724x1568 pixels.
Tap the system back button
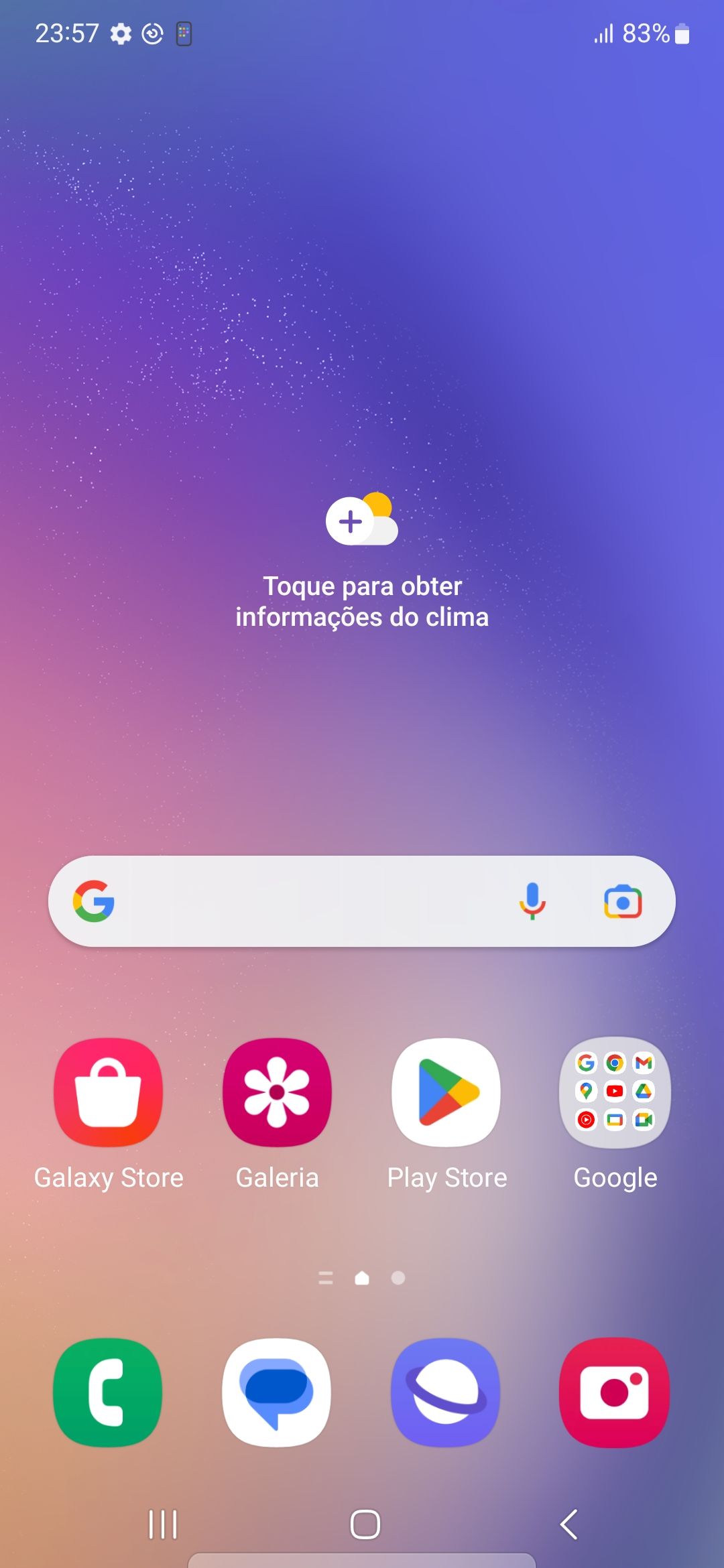click(x=568, y=1524)
